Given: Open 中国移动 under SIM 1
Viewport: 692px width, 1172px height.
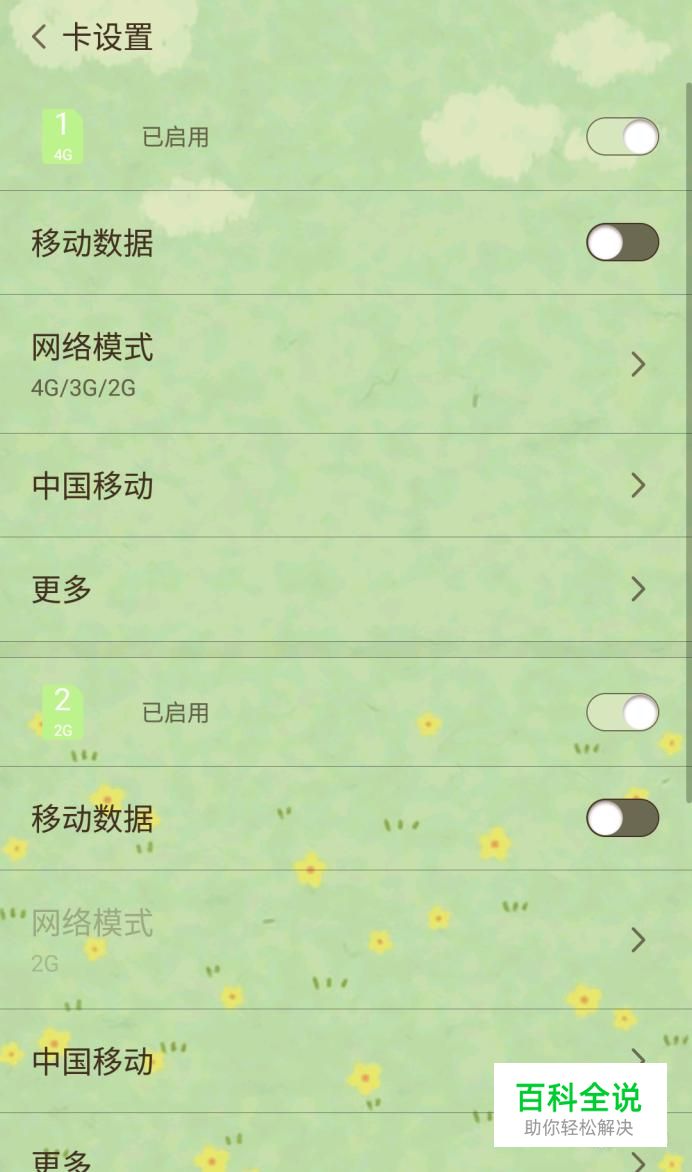Looking at the screenshot, I should tap(345, 486).
